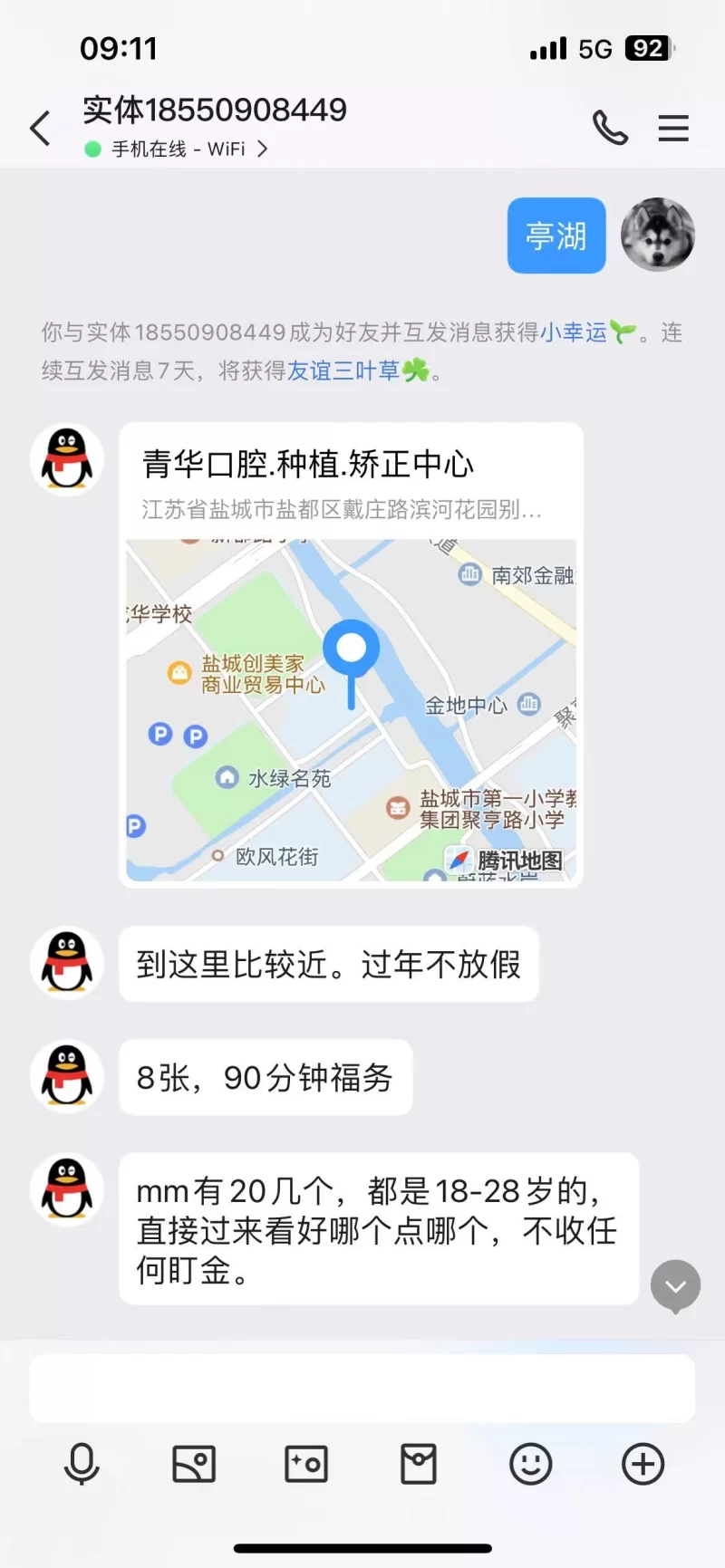
Task: Go back from this chat
Action: (40, 129)
